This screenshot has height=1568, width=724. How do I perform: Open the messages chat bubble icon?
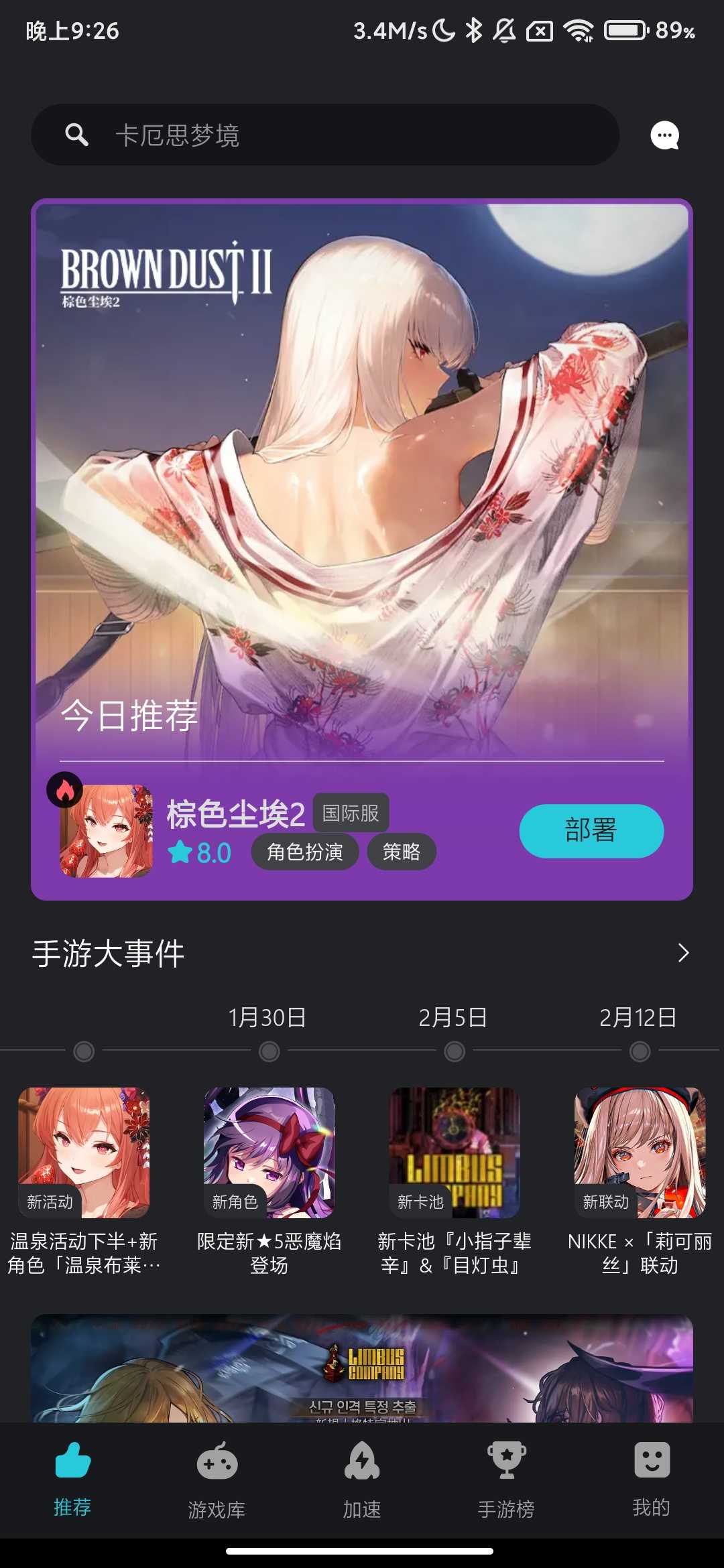(664, 135)
